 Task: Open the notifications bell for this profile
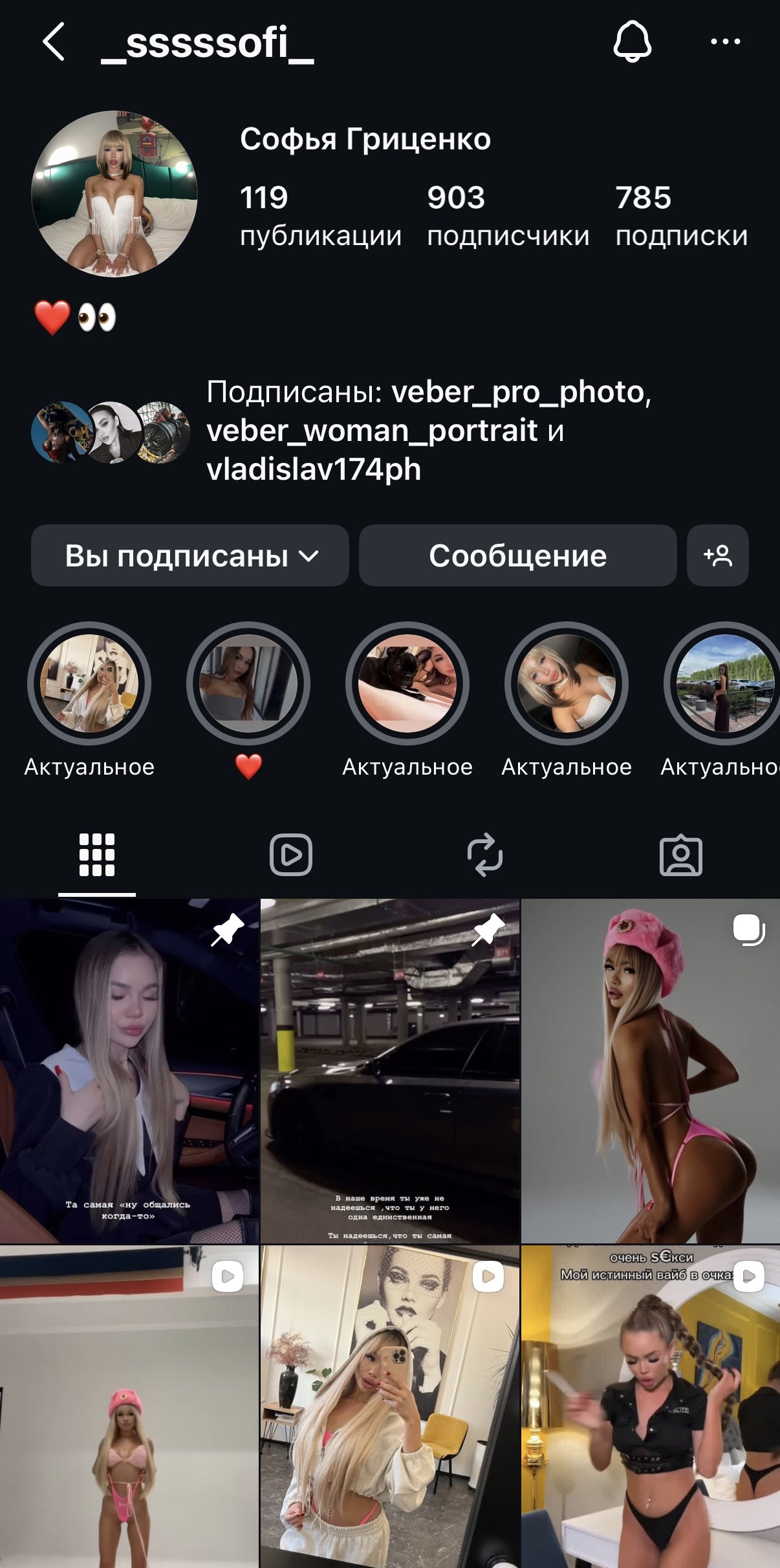point(632,42)
